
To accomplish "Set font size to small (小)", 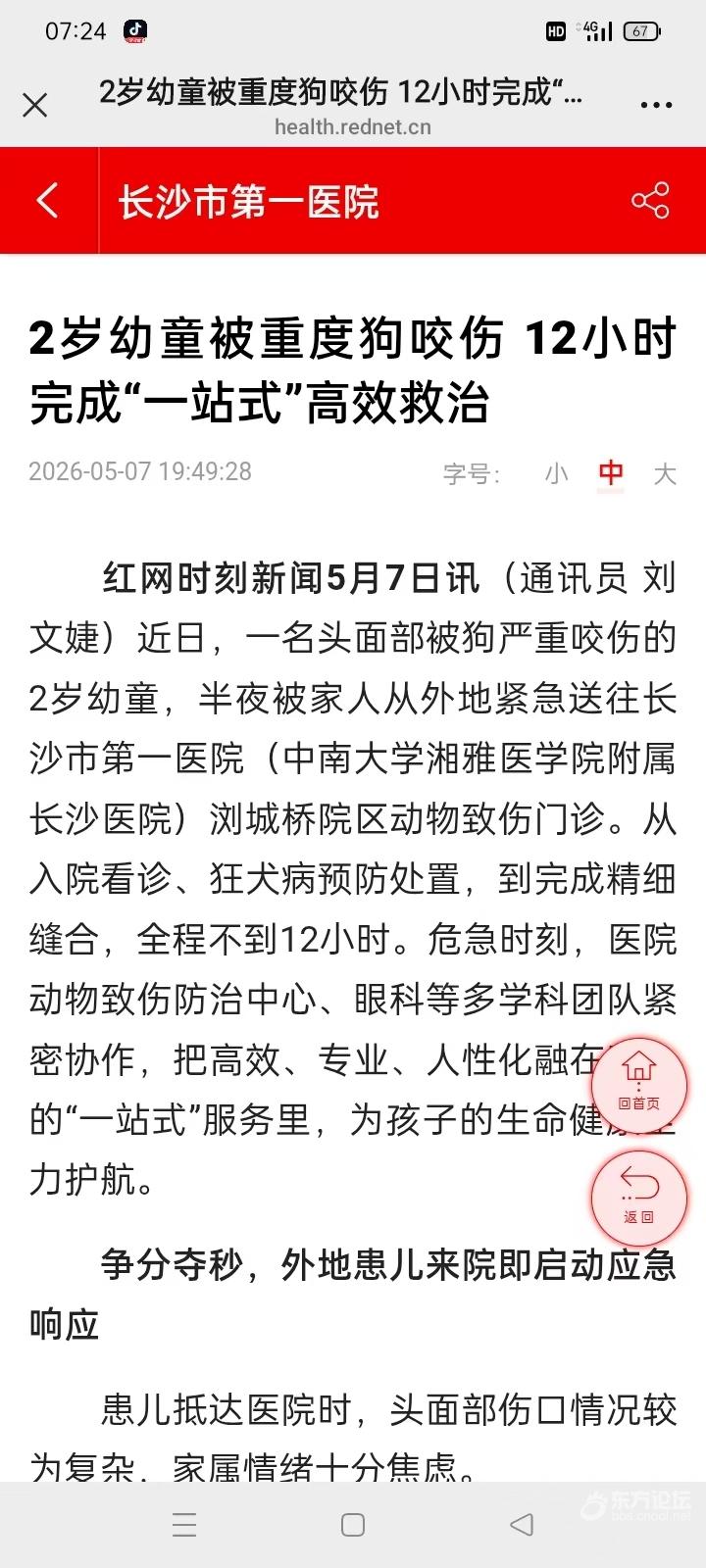I will [x=557, y=473].
